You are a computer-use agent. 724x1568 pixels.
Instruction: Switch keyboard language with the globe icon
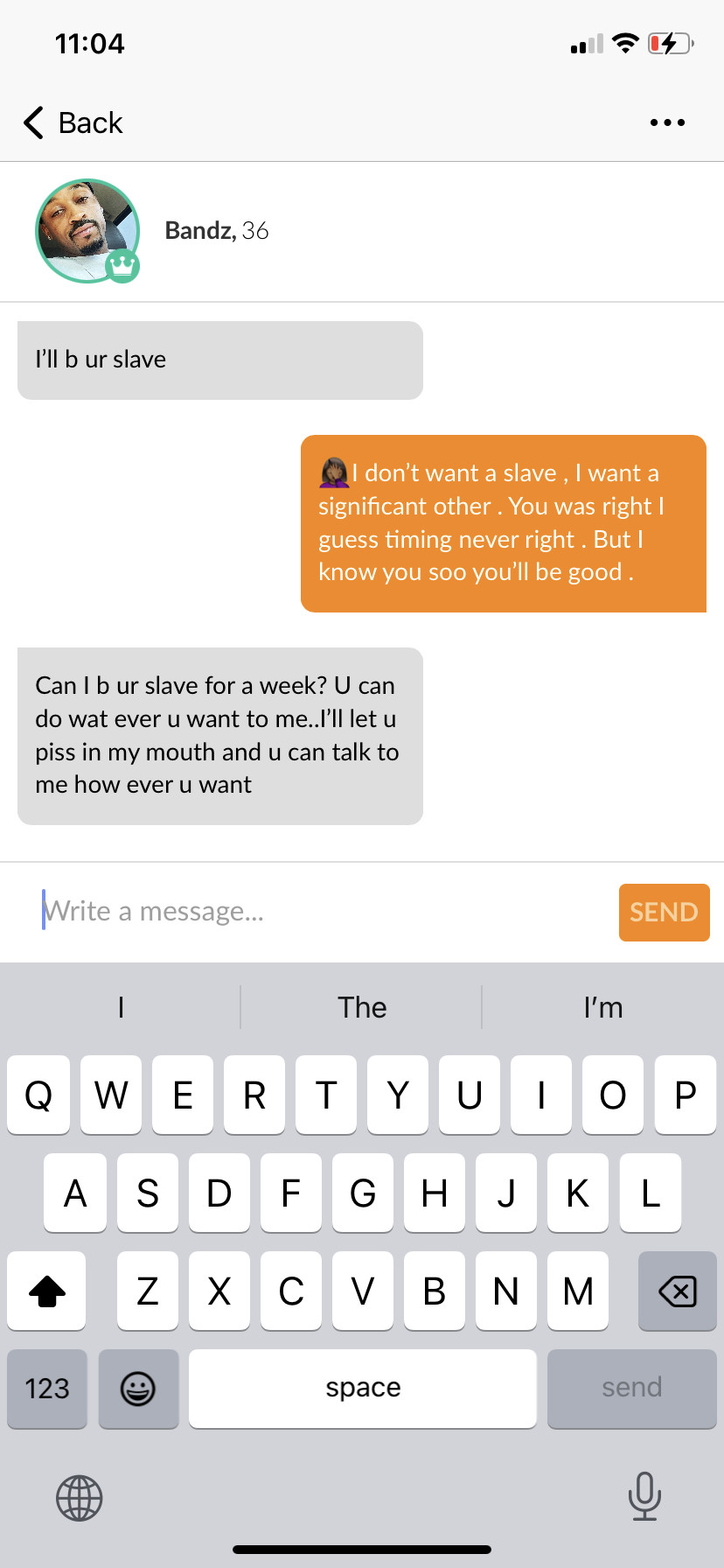(80, 1498)
